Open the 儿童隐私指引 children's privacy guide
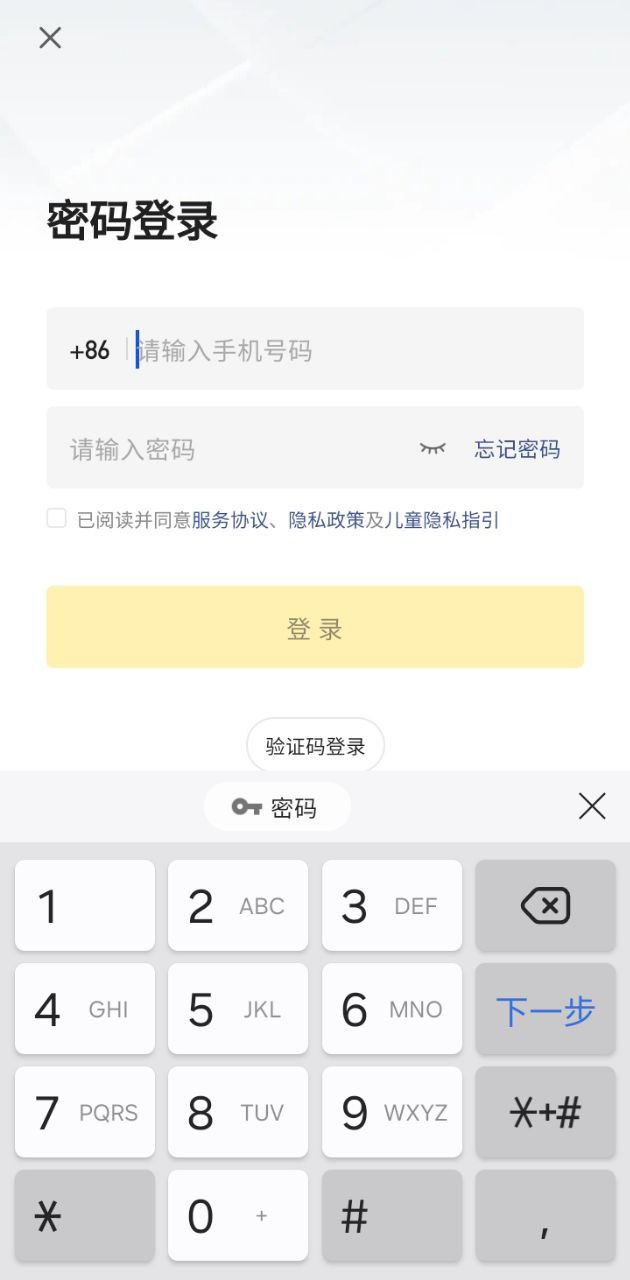This screenshot has height=1280, width=630. tap(442, 520)
